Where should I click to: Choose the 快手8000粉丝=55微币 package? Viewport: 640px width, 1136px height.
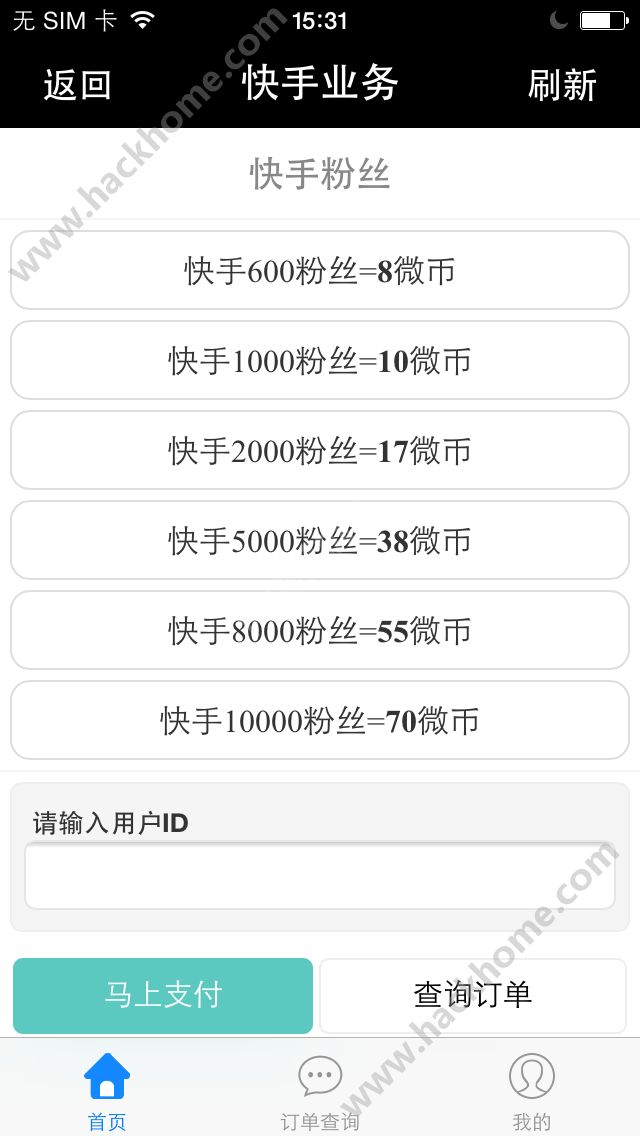pos(320,630)
